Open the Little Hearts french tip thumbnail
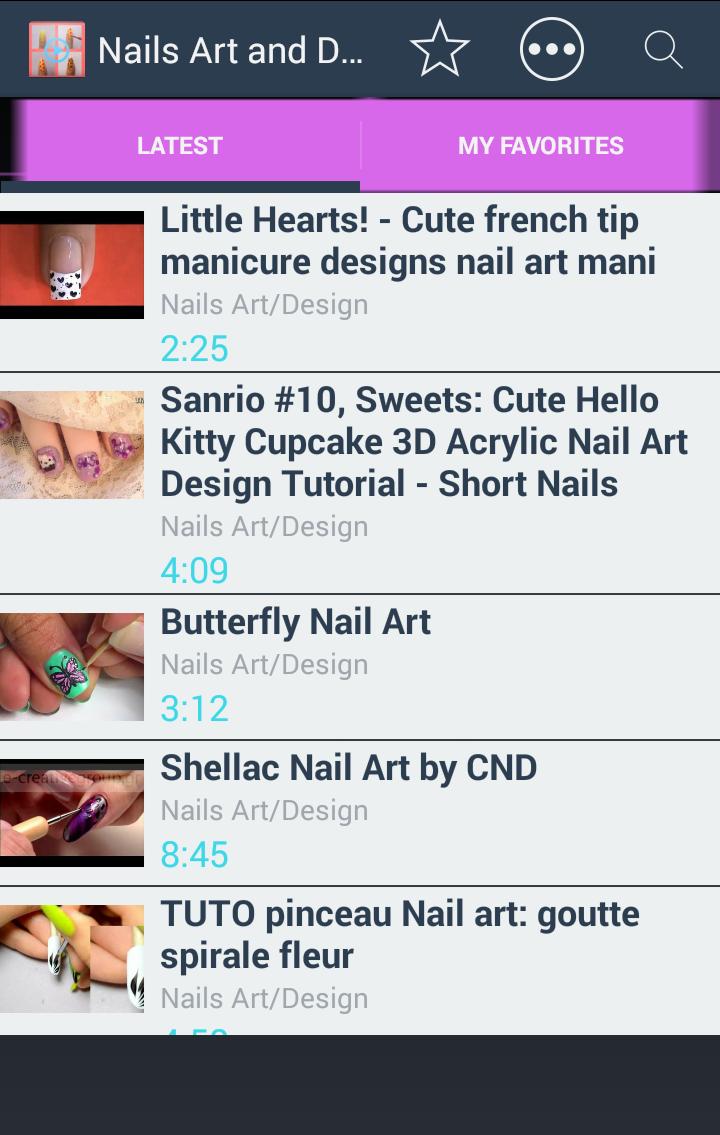 click(x=72, y=263)
